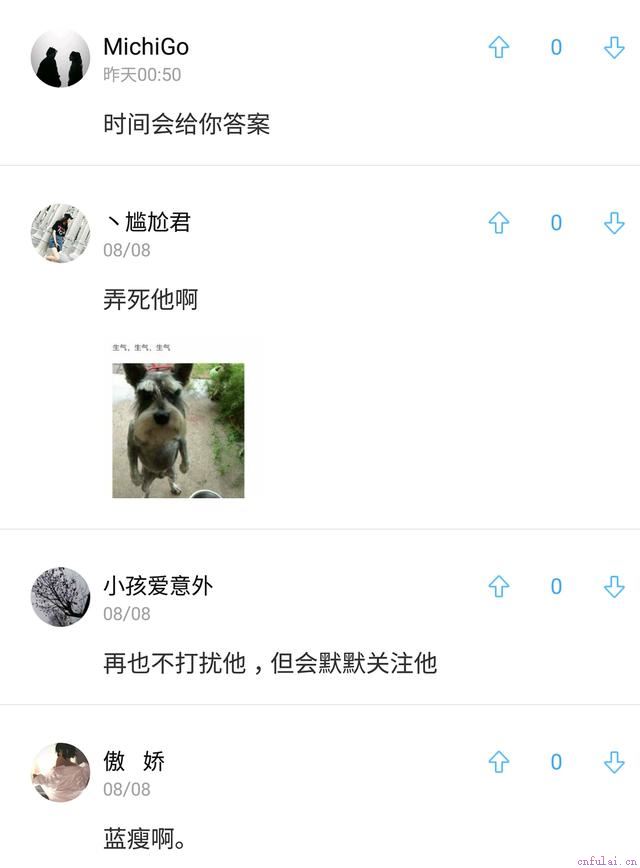This screenshot has width=640, height=868.
Task: Upvote 傲娇's comment
Action: click(499, 762)
